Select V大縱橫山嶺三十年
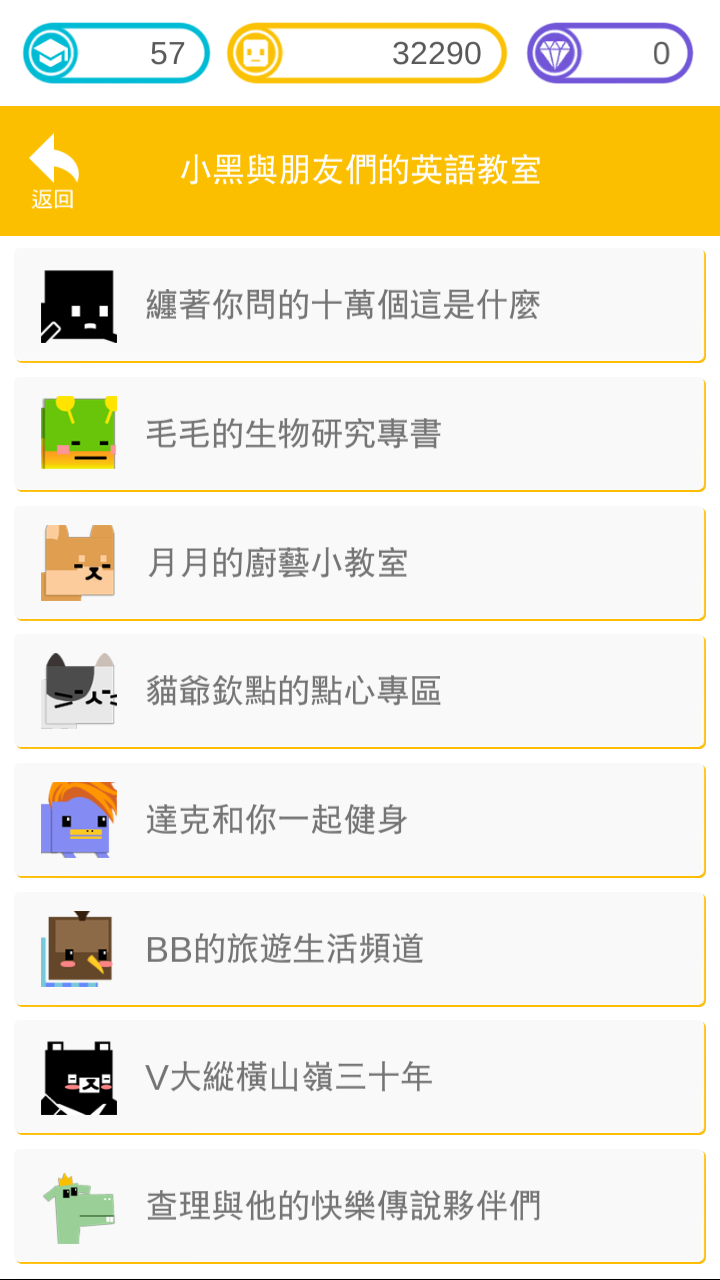The image size is (720, 1280). click(x=360, y=1077)
